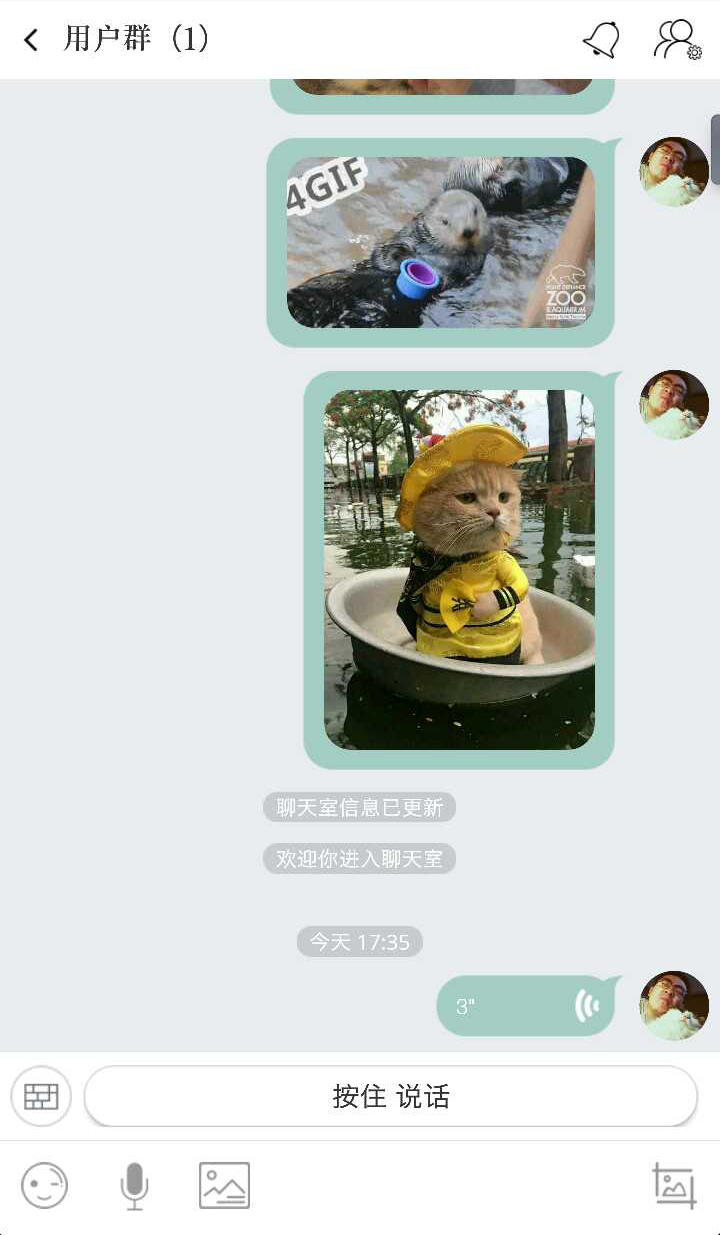This screenshot has height=1235, width=720.
Task: Select the microphone voice input
Action: click(134, 1186)
